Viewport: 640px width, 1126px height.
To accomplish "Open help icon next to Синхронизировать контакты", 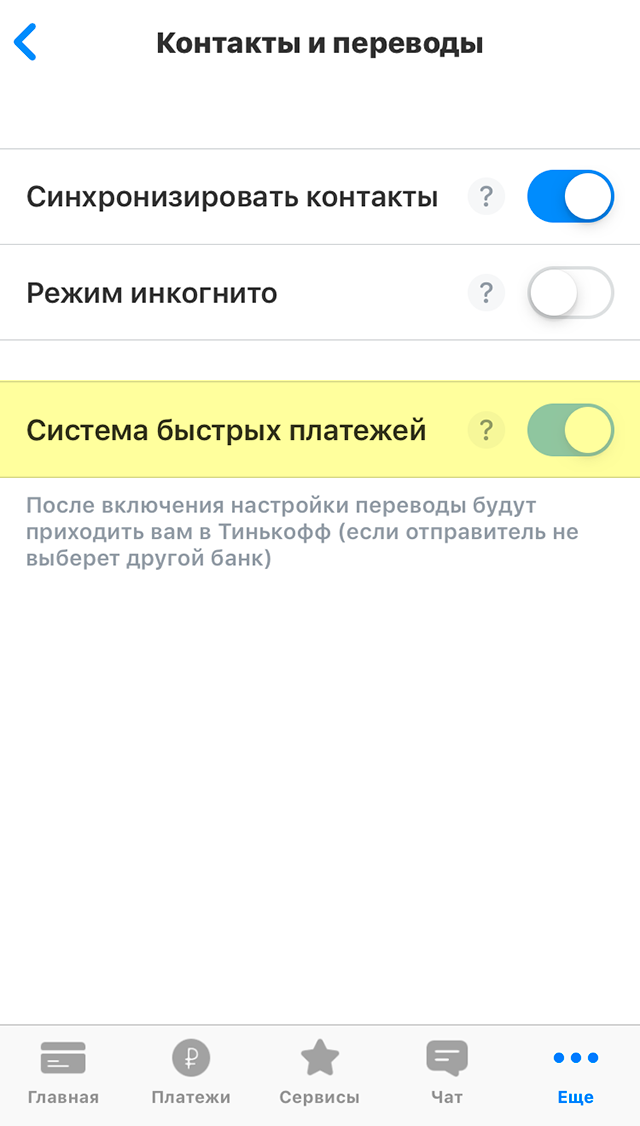I will click(x=486, y=196).
